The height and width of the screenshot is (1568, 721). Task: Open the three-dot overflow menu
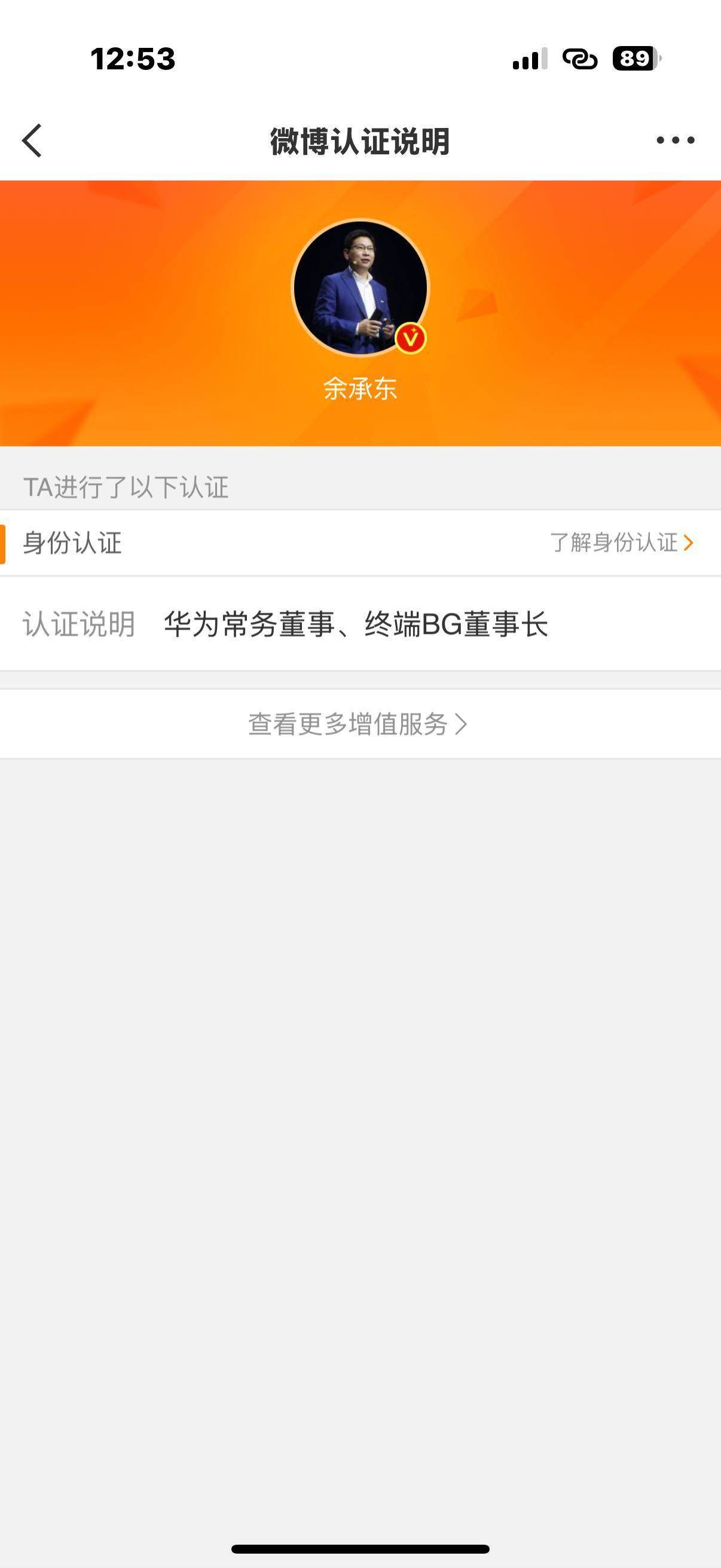pyautogui.click(x=675, y=141)
